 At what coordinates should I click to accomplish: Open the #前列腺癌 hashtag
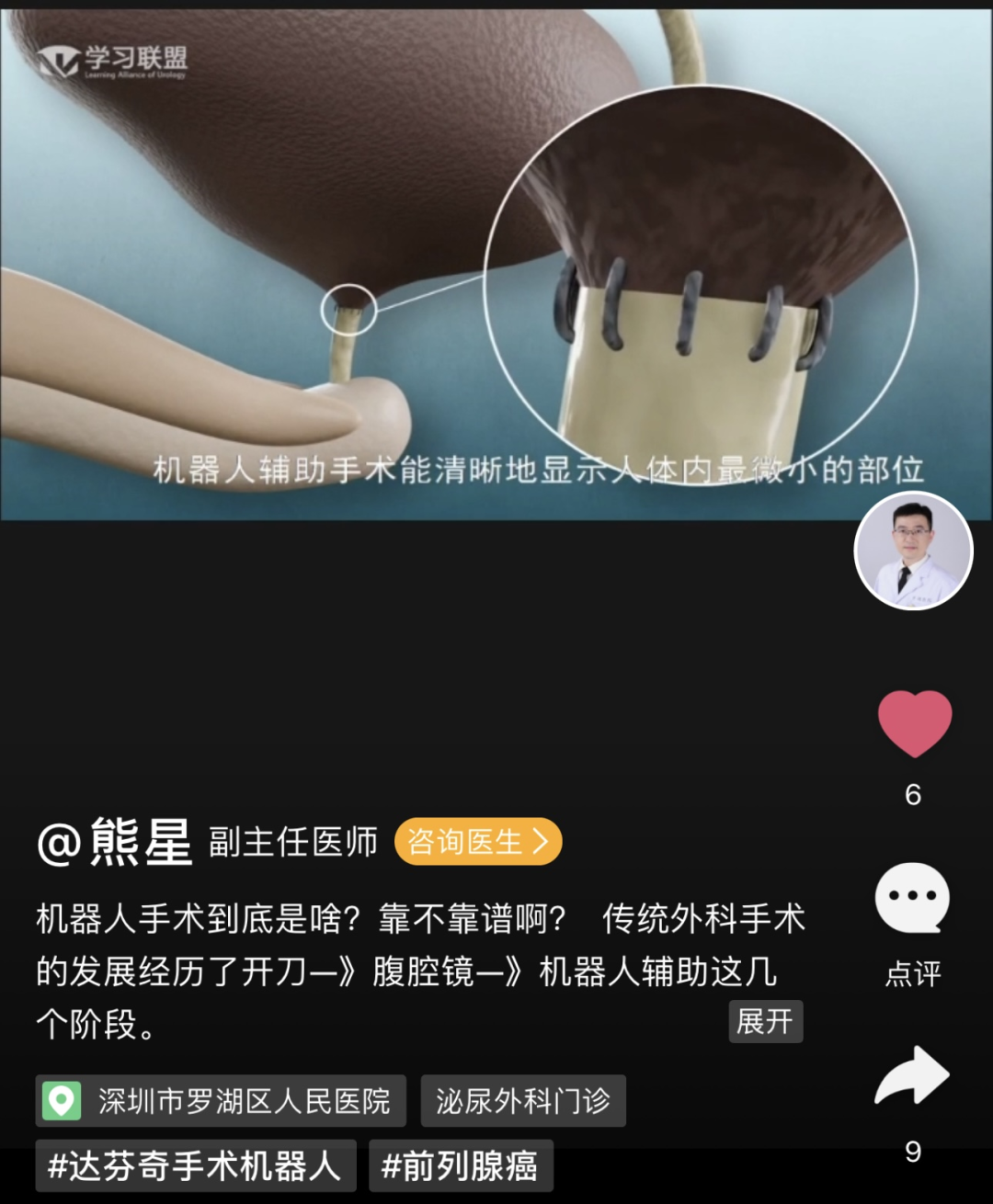point(461,1166)
